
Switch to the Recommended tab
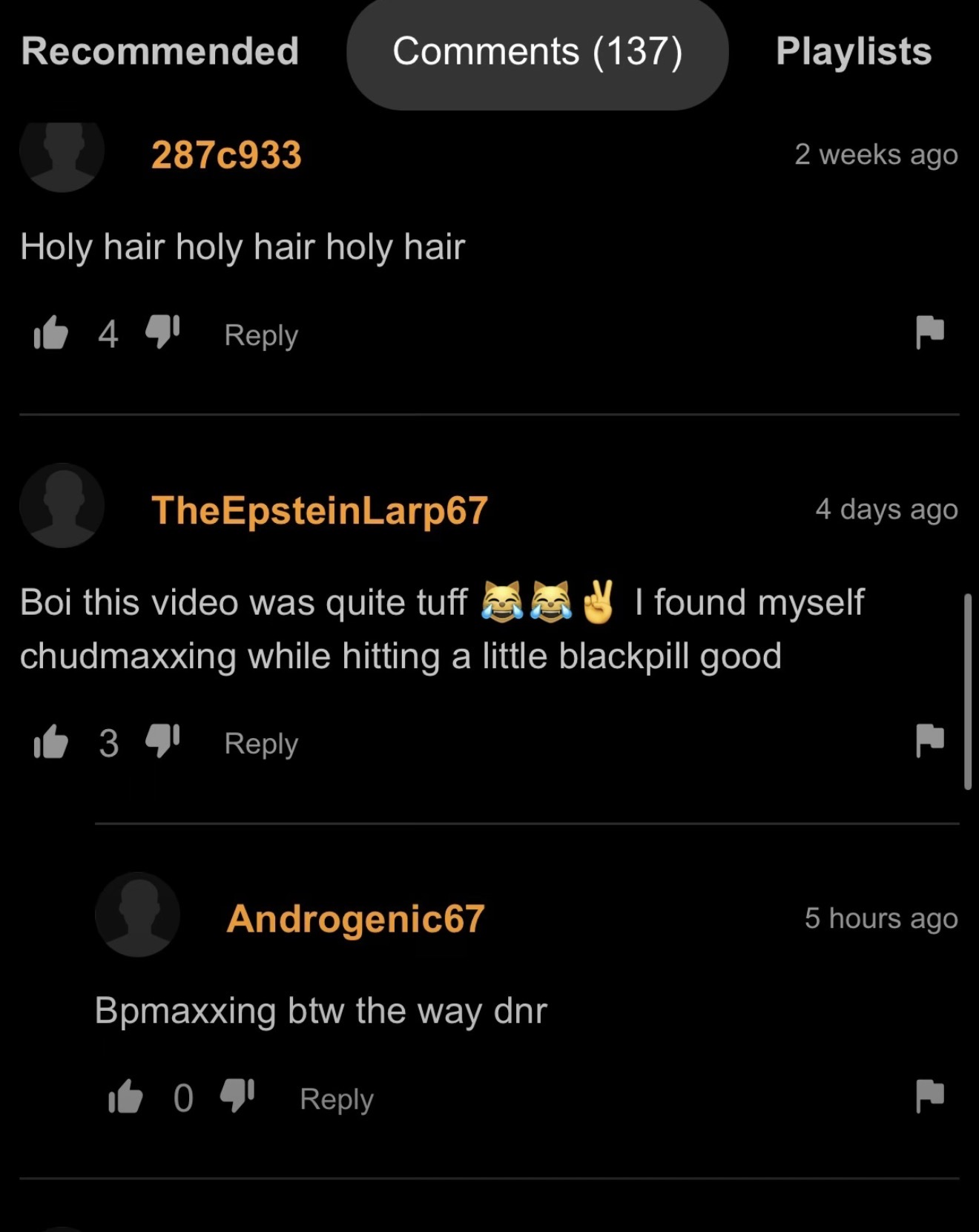tap(159, 52)
